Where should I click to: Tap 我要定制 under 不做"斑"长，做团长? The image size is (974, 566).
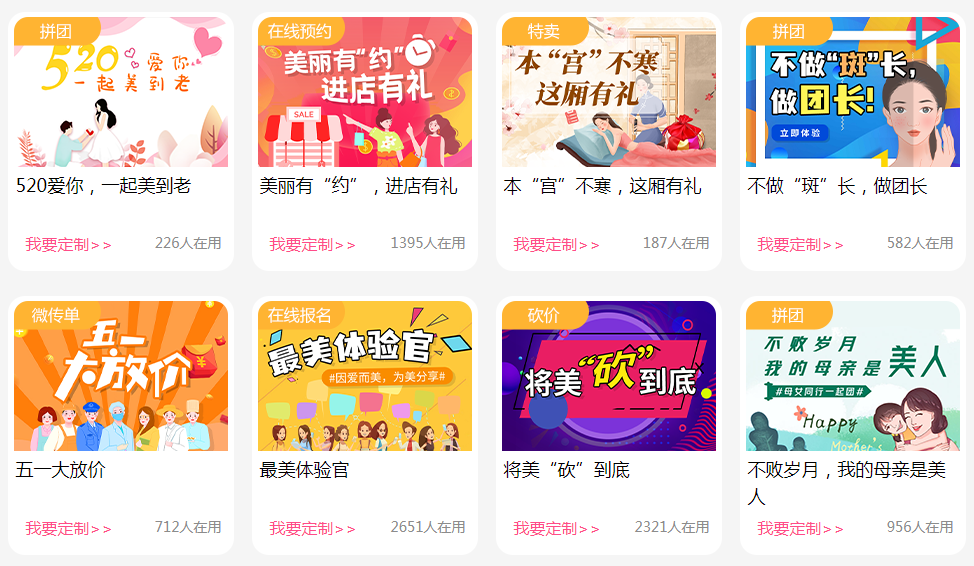click(800, 244)
